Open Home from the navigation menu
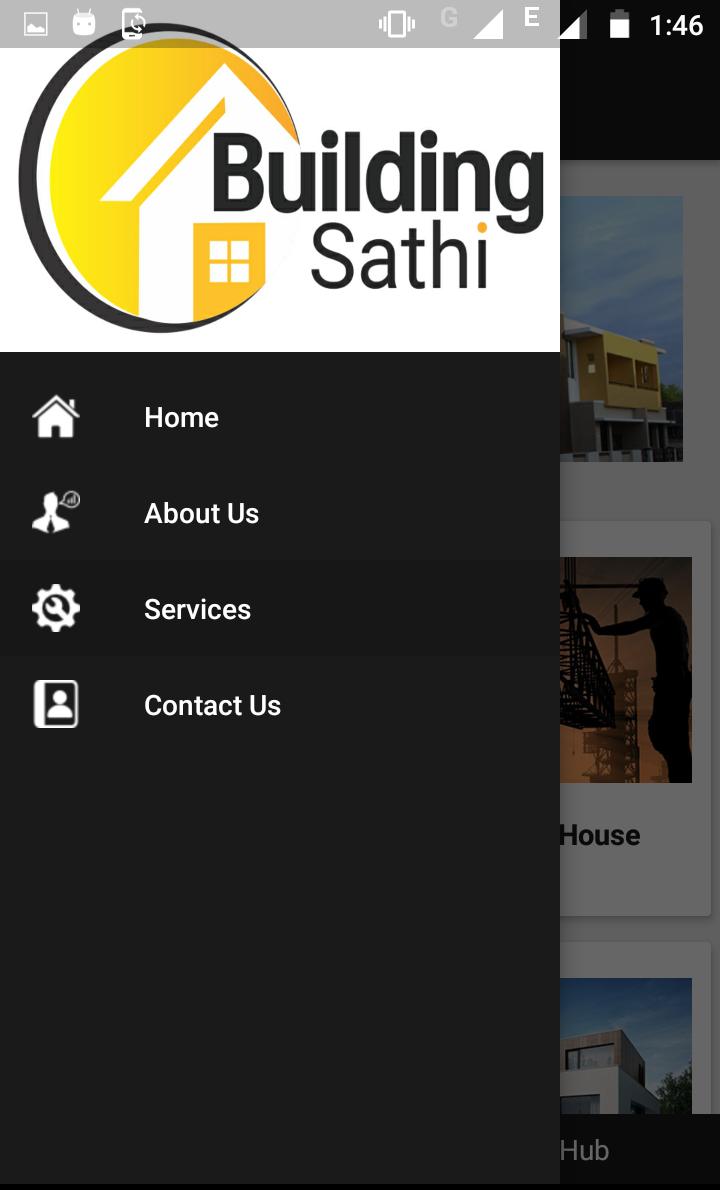 point(181,417)
